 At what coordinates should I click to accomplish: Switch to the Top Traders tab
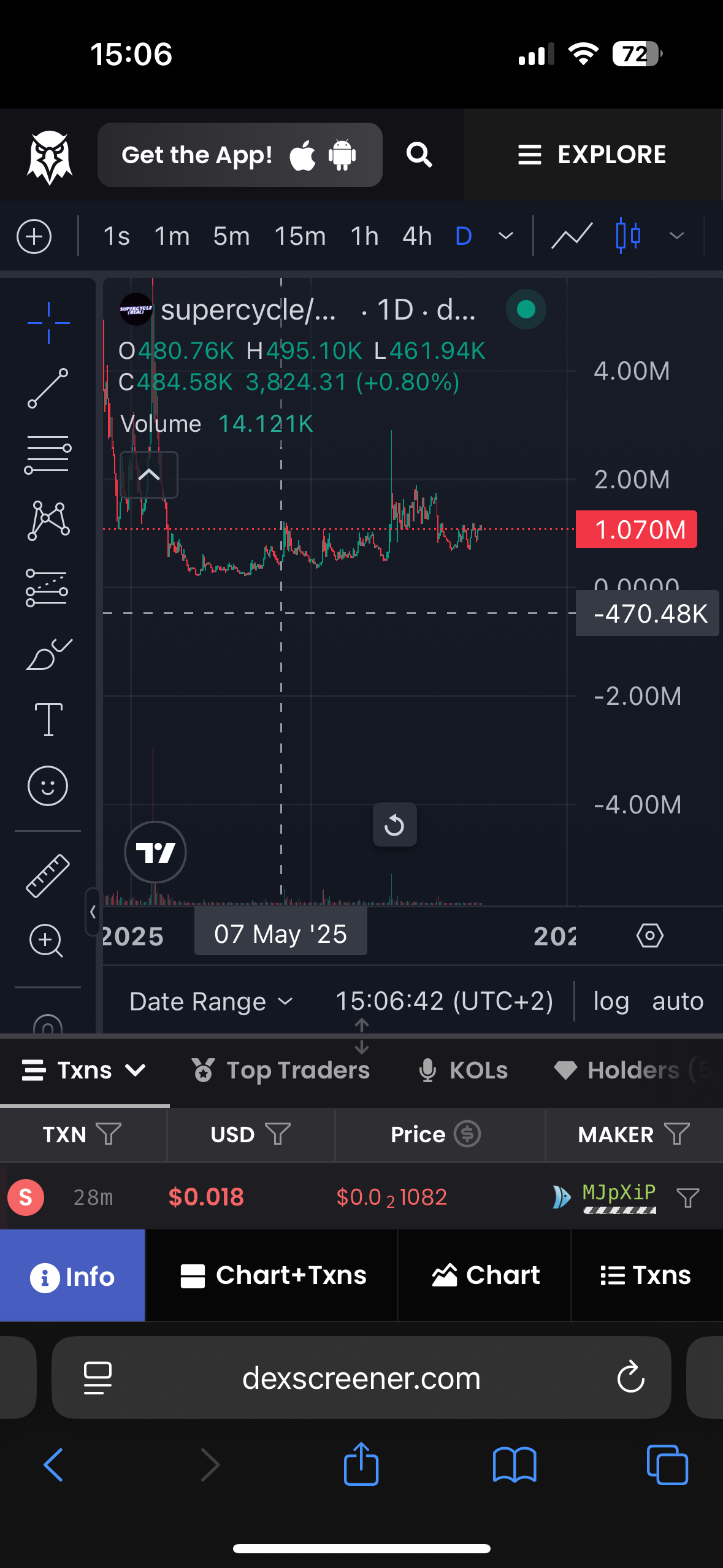(x=281, y=1070)
